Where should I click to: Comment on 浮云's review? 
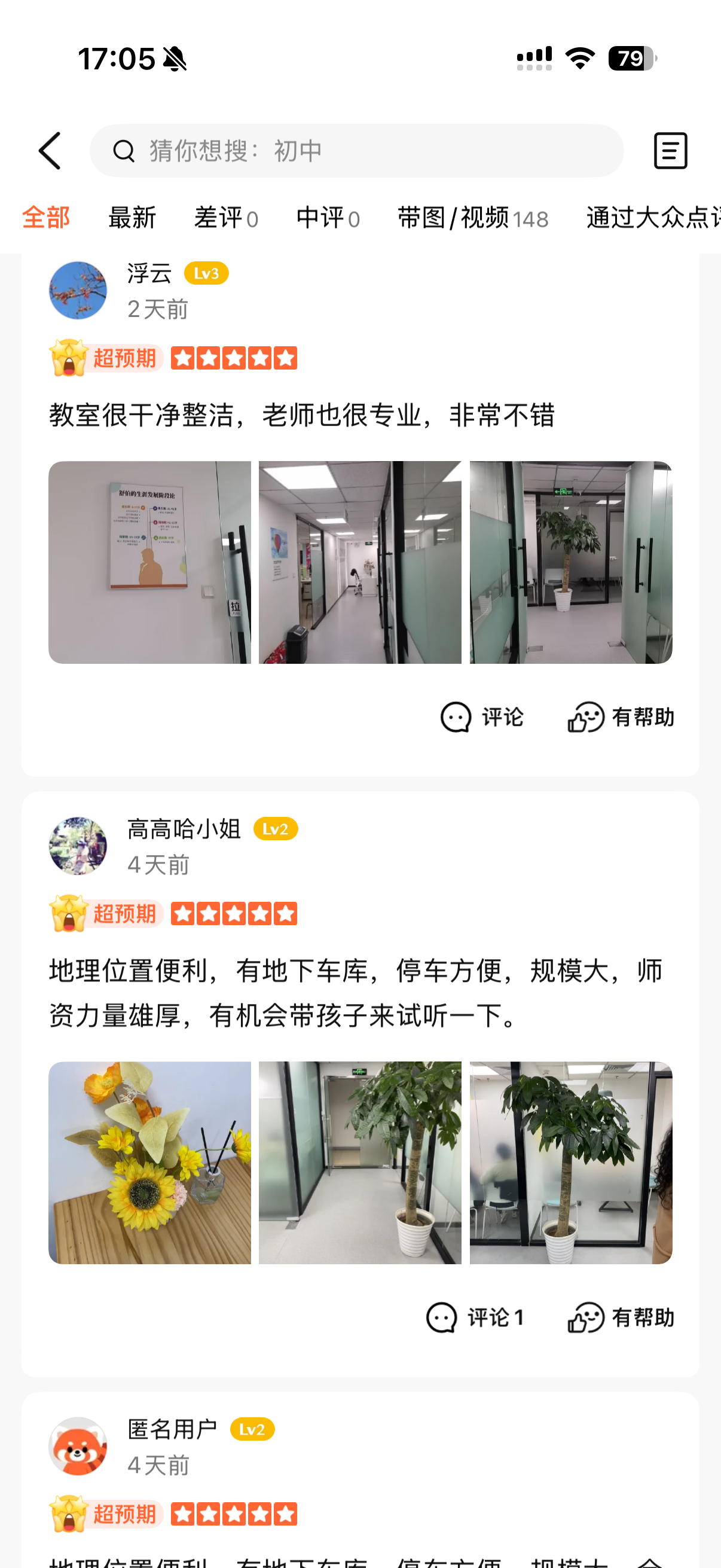pyautogui.click(x=482, y=717)
